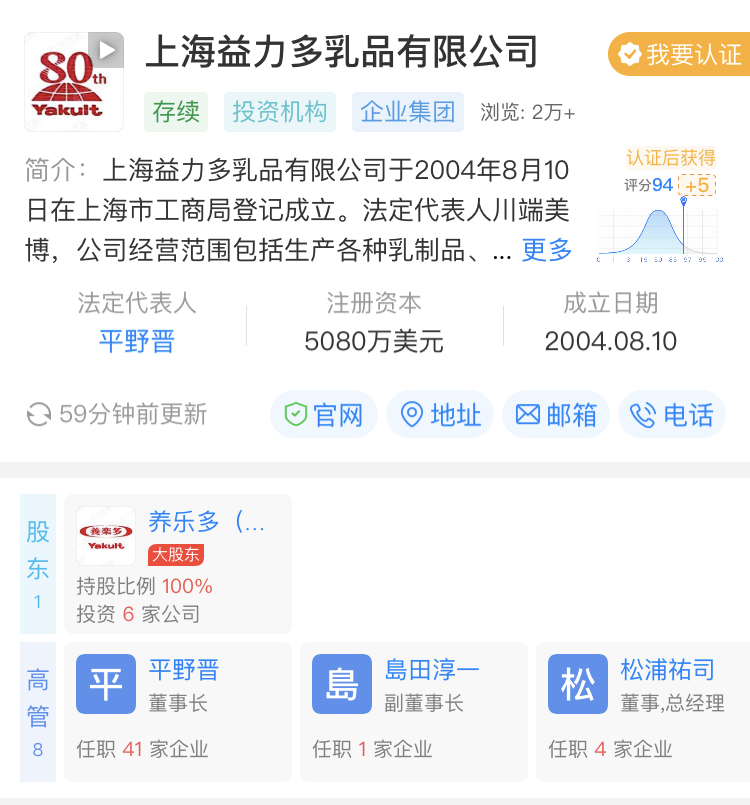Viewport: 750px width, 805px height.
Task: Expand the company intro with 更多
Action: click(547, 250)
